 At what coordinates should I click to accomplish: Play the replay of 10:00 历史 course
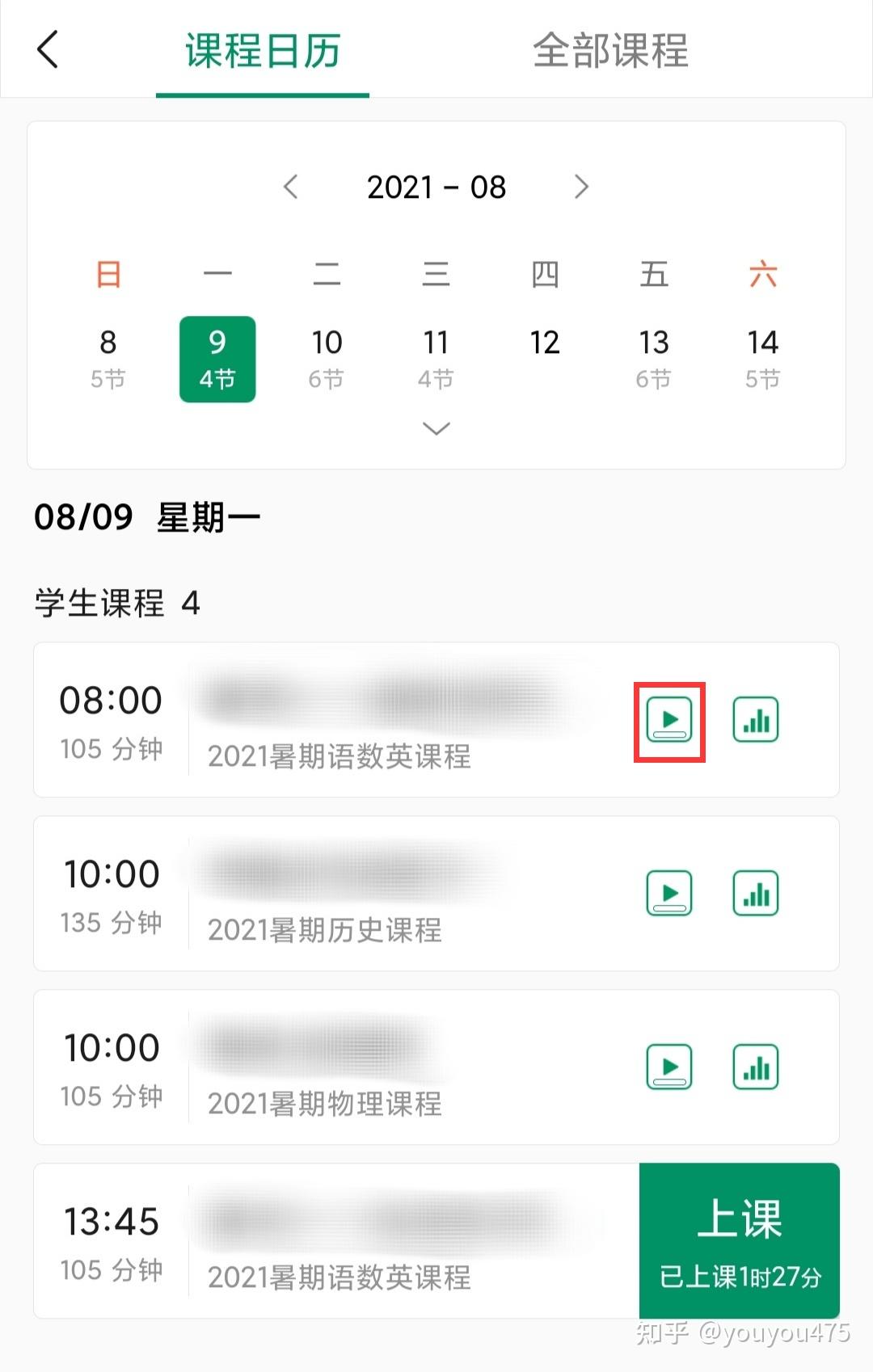[669, 892]
